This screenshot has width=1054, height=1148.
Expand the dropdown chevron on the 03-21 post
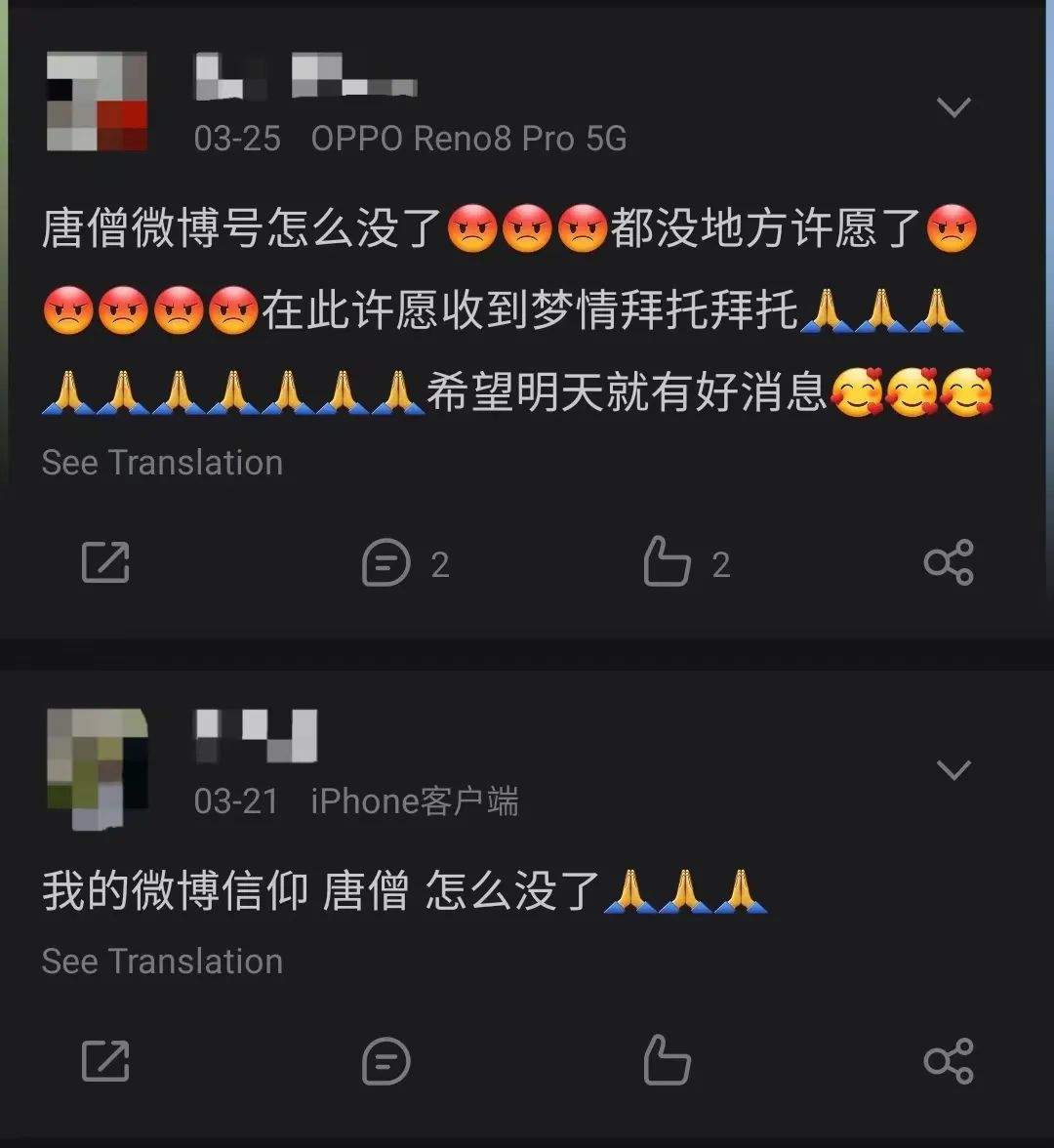click(x=953, y=770)
